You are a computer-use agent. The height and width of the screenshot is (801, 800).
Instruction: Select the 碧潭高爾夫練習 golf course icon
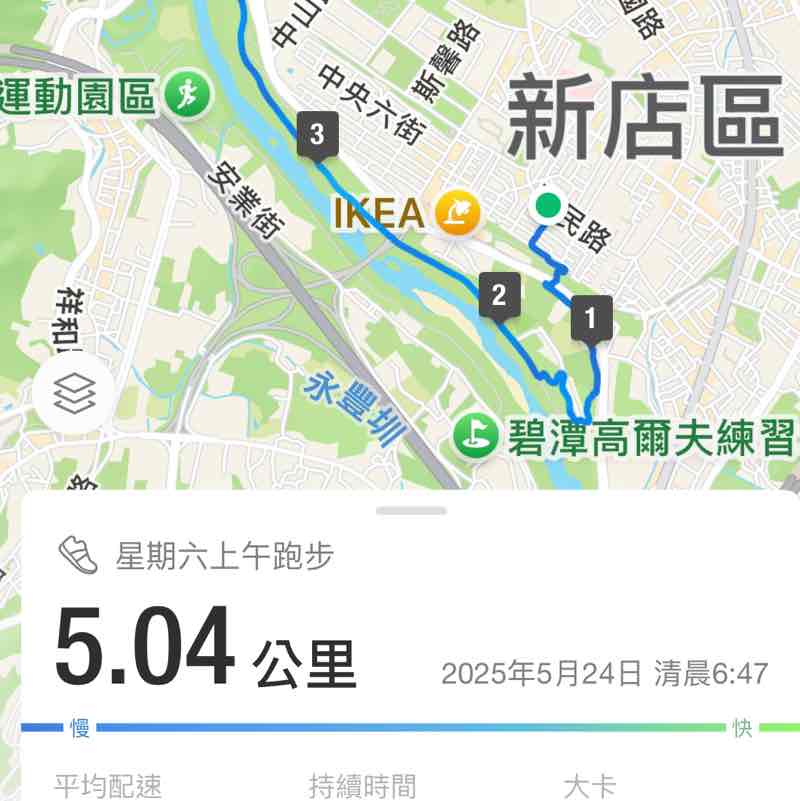pos(478,432)
